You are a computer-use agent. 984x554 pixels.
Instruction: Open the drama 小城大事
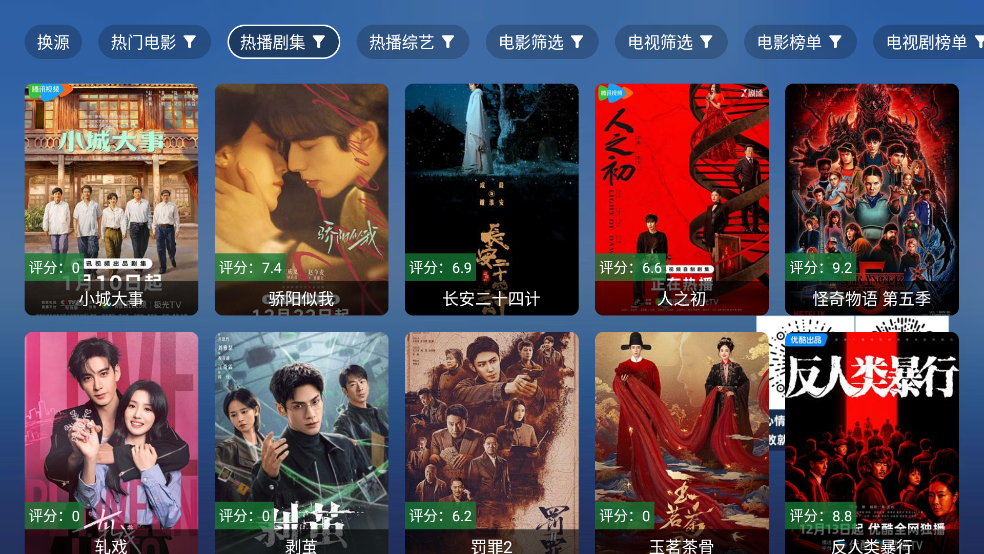click(x=111, y=199)
